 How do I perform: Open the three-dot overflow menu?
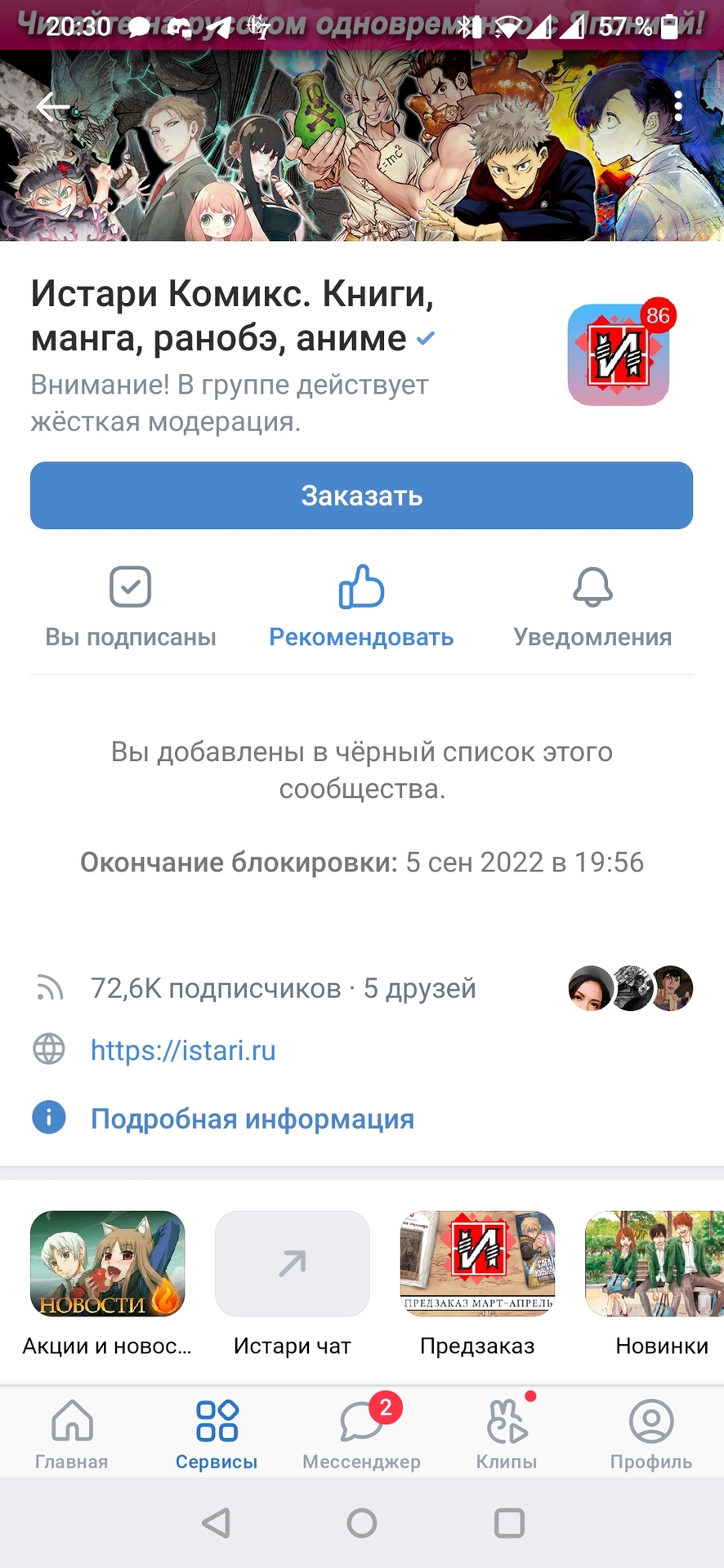point(678,106)
